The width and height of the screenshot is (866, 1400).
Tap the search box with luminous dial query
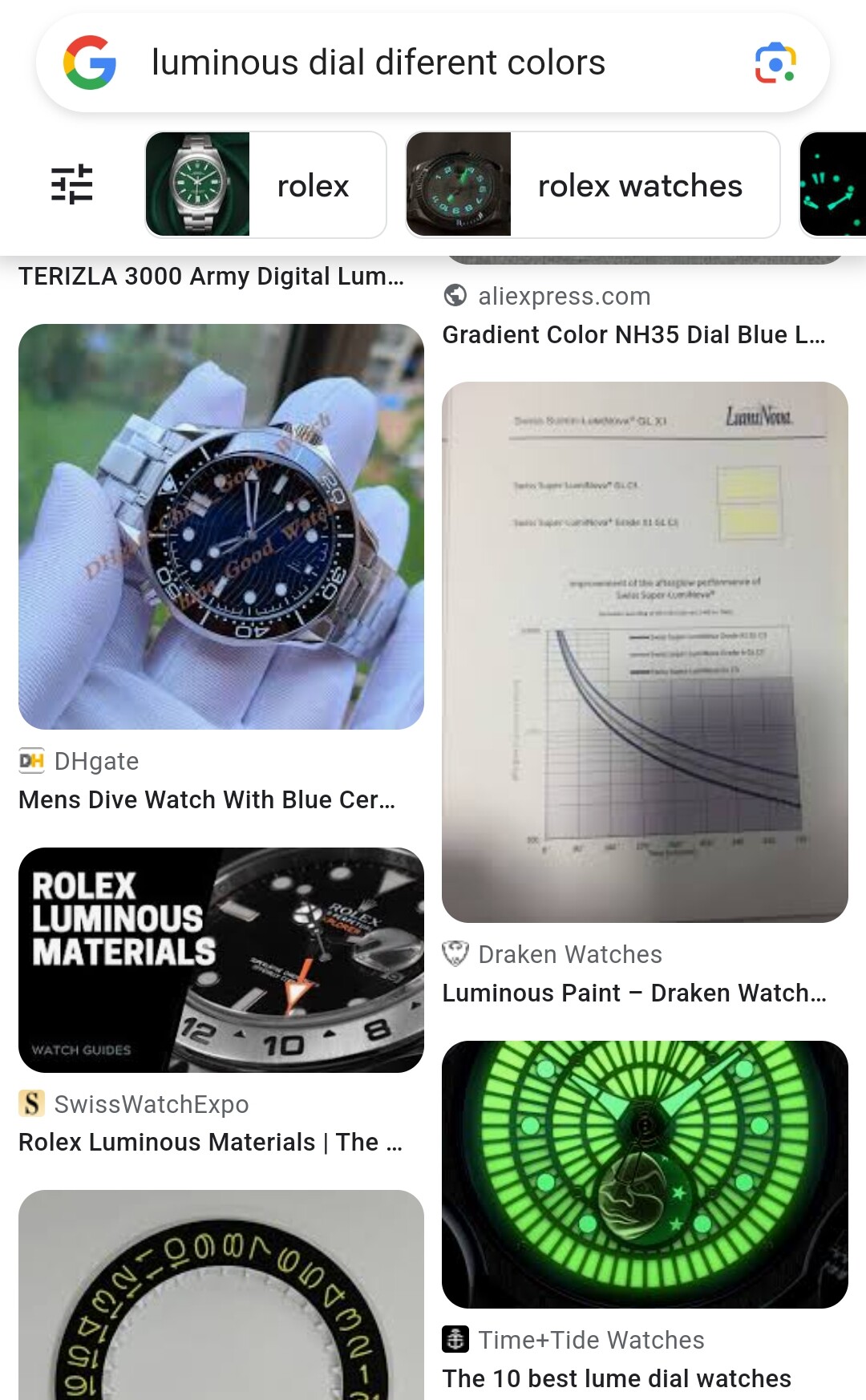click(433, 63)
